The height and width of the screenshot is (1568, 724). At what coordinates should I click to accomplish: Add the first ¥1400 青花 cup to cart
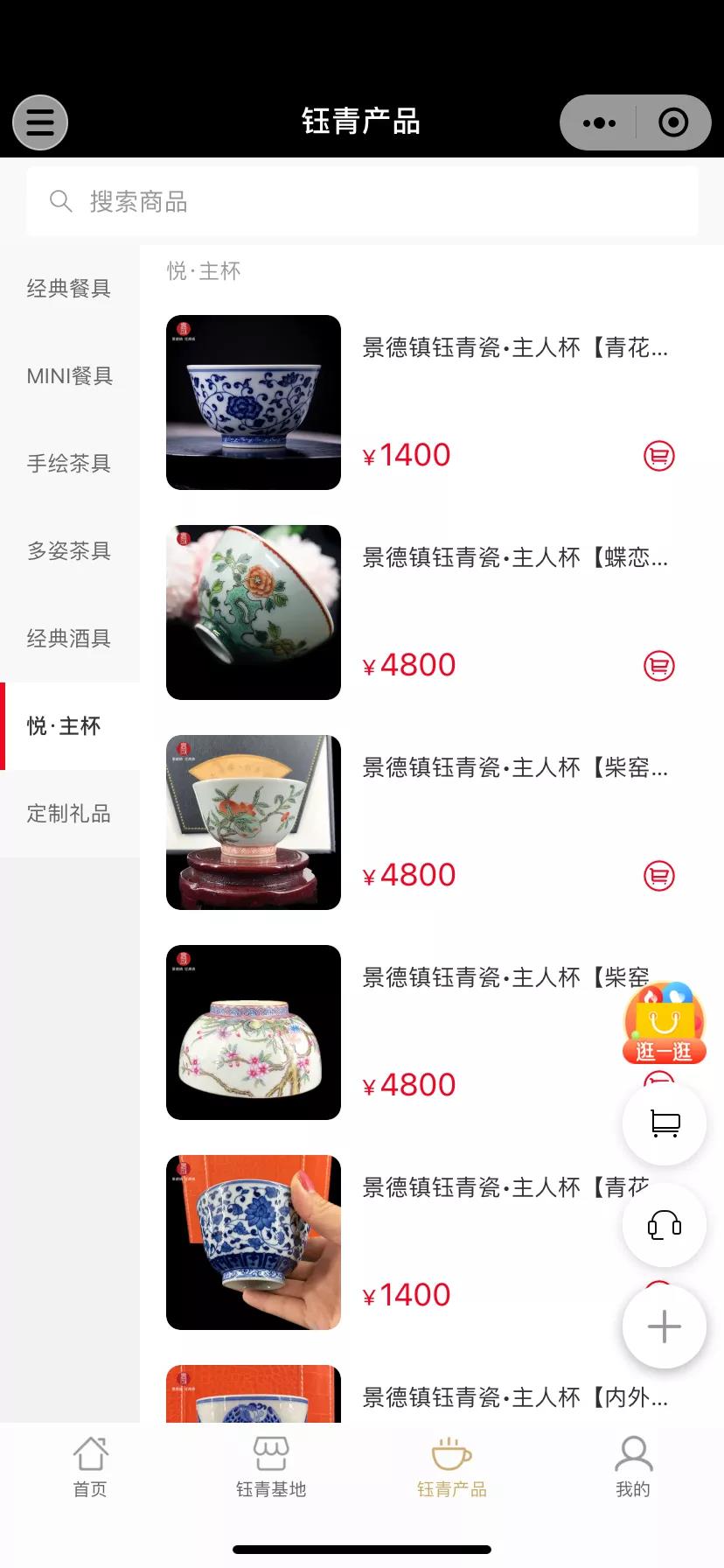pos(659,456)
